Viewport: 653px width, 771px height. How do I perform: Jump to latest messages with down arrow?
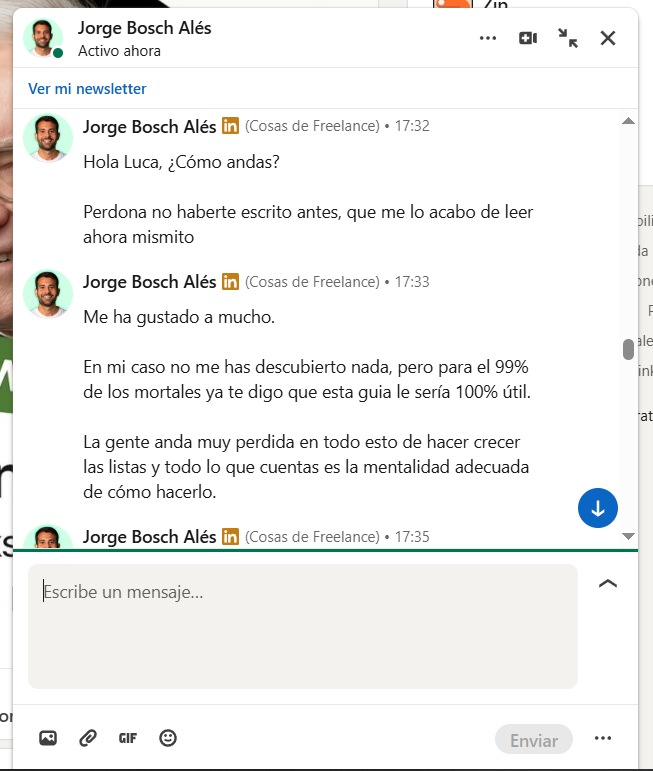point(598,507)
